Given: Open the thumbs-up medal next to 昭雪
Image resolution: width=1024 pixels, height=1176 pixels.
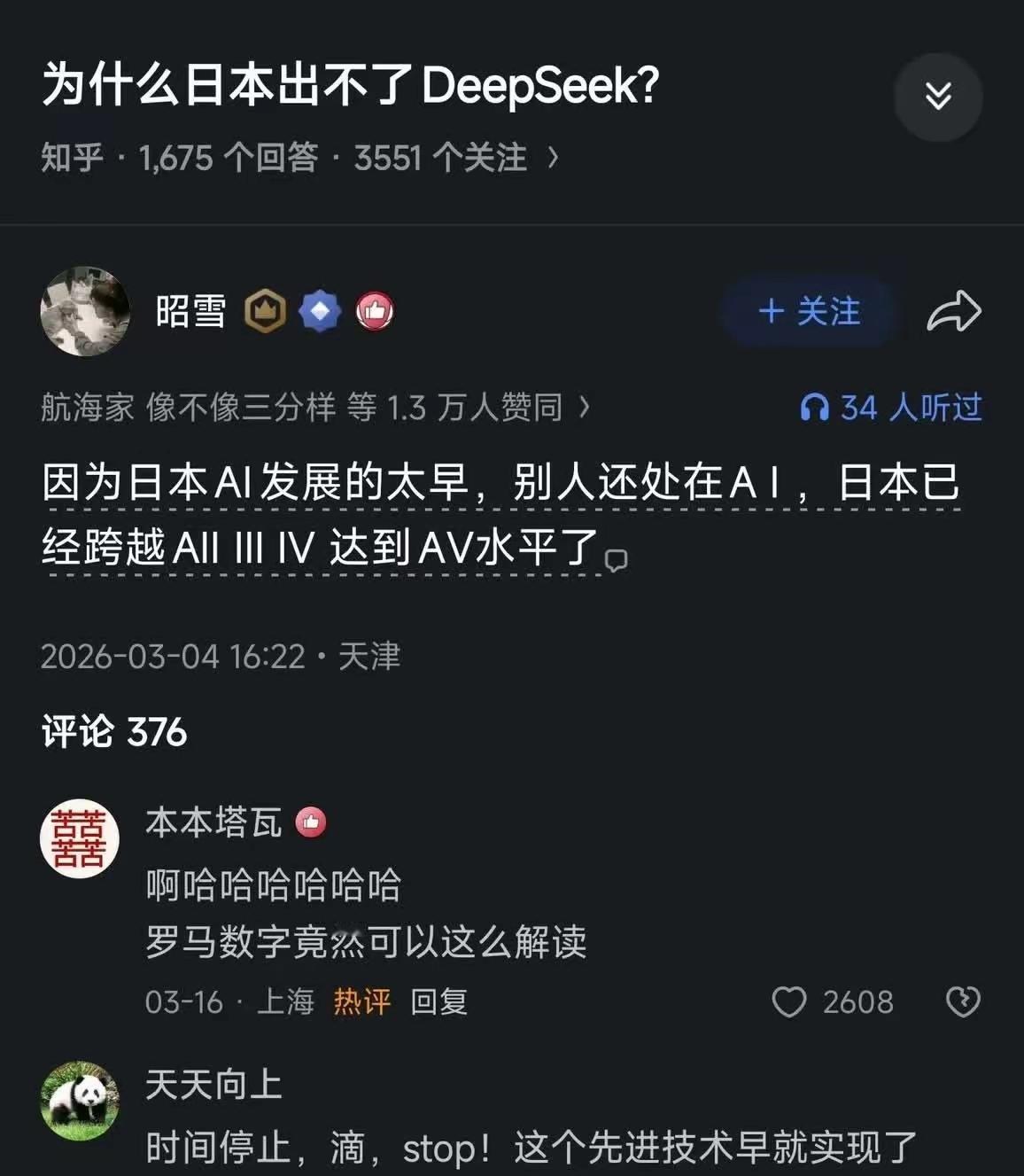Looking at the screenshot, I should (x=375, y=311).
